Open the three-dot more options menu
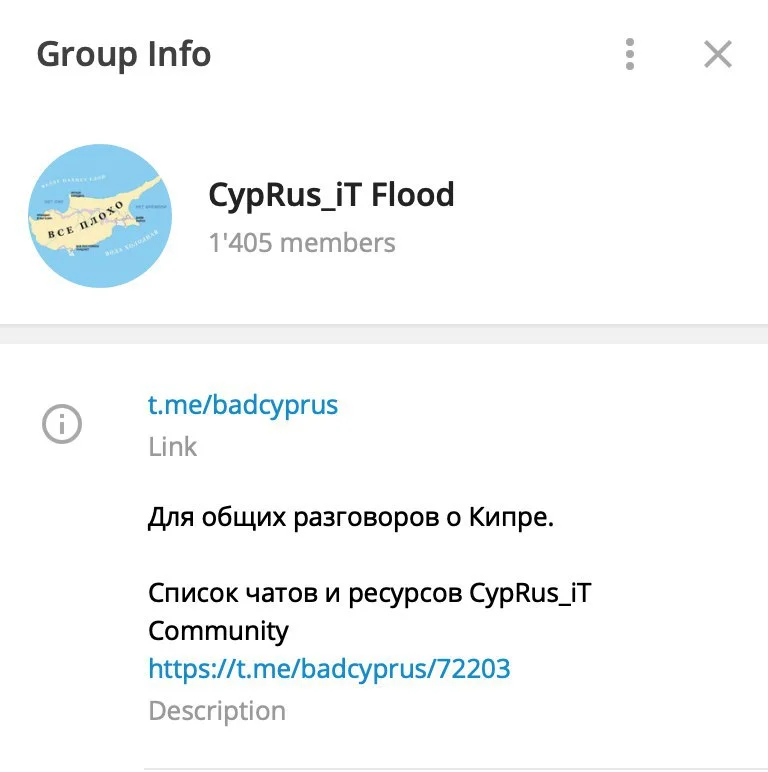Screen dimensions: 768x772 coord(630,54)
